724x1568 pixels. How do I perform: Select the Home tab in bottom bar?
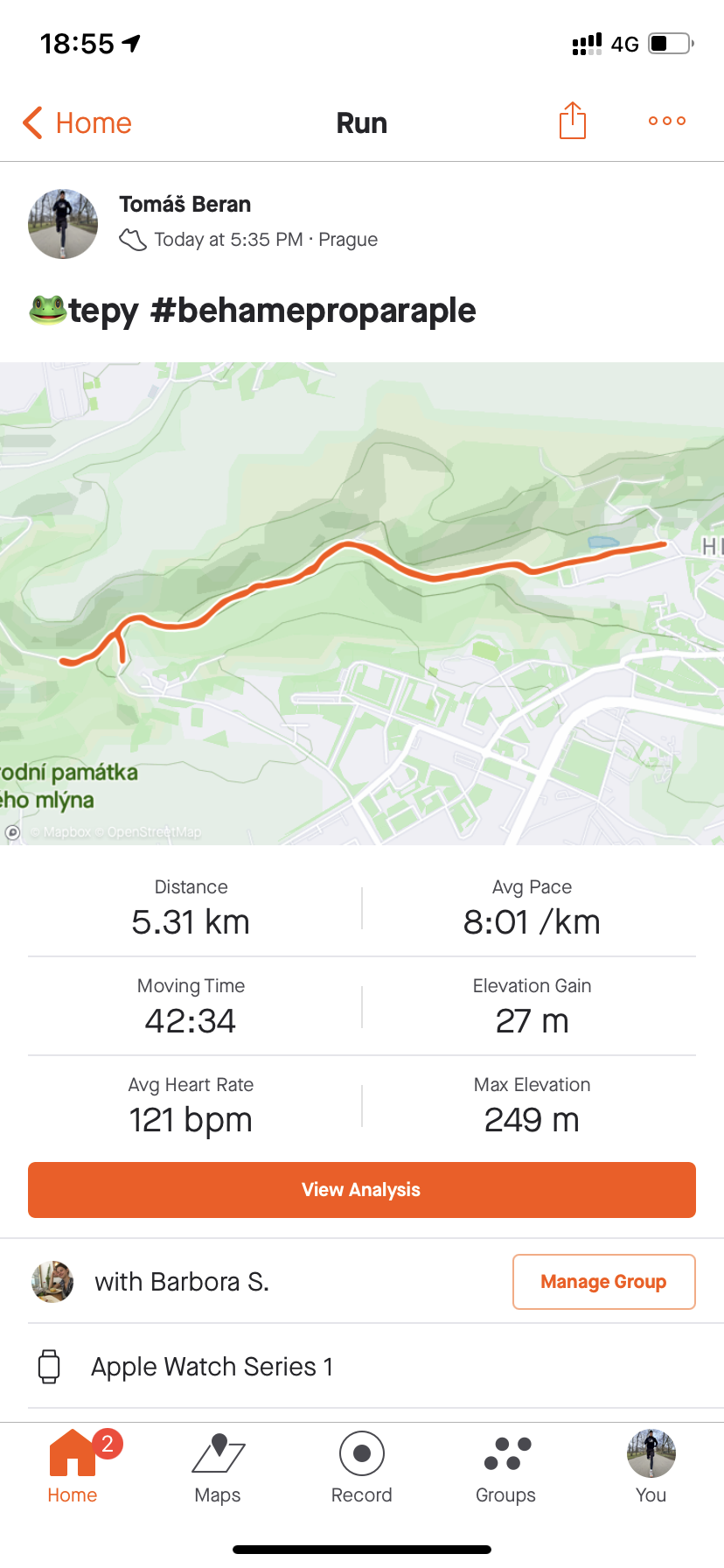[73, 1469]
